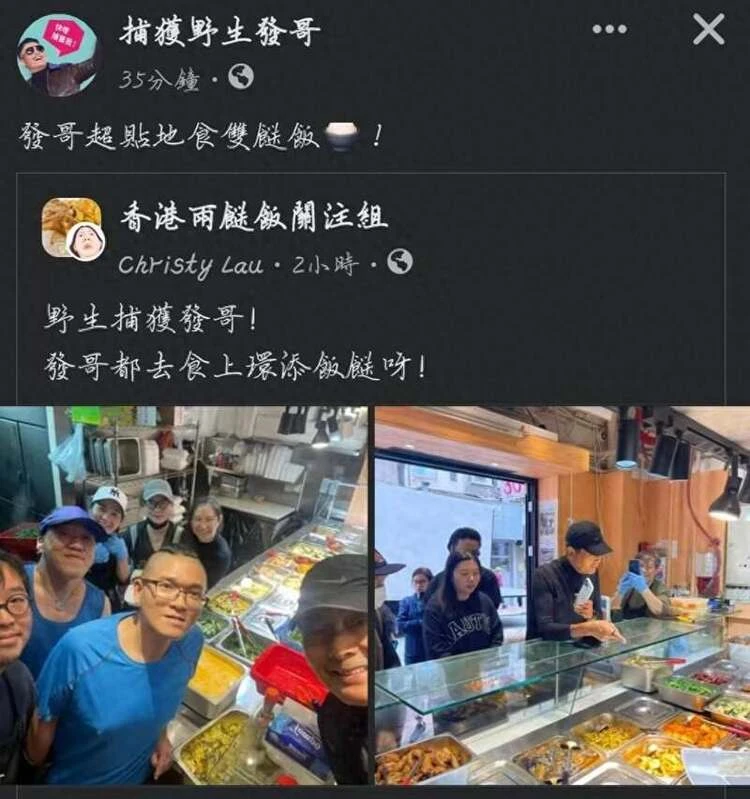Open the 香港兩餸飯關注組 group avatar
This screenshot has height=799, width=750.
71,227
